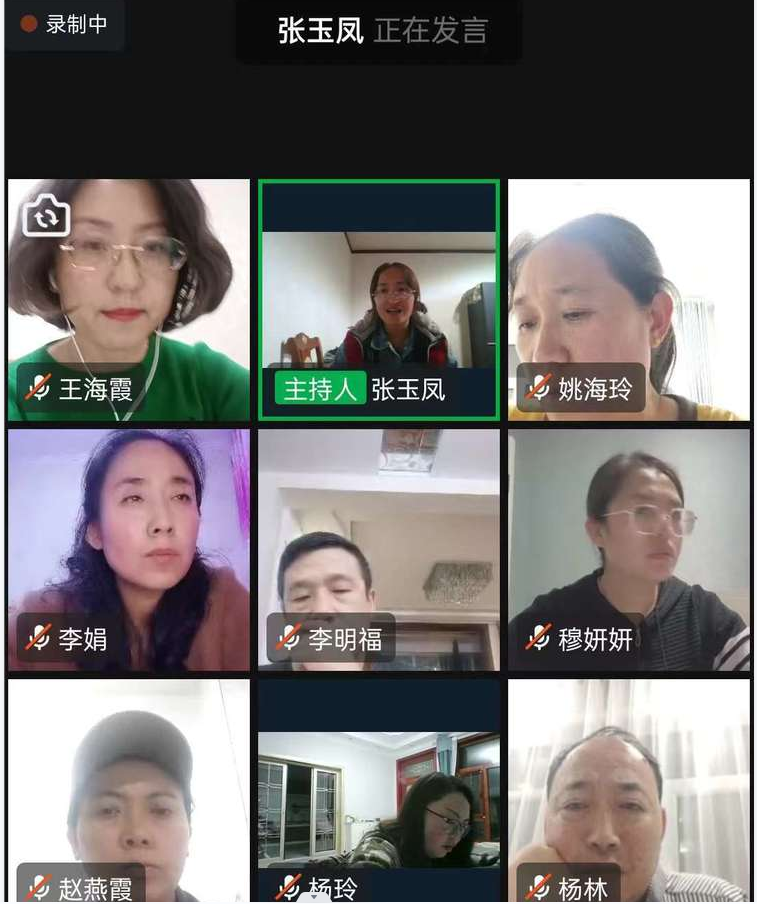
Task: Tap the 录制中 recording indicator
Action: 65,25
